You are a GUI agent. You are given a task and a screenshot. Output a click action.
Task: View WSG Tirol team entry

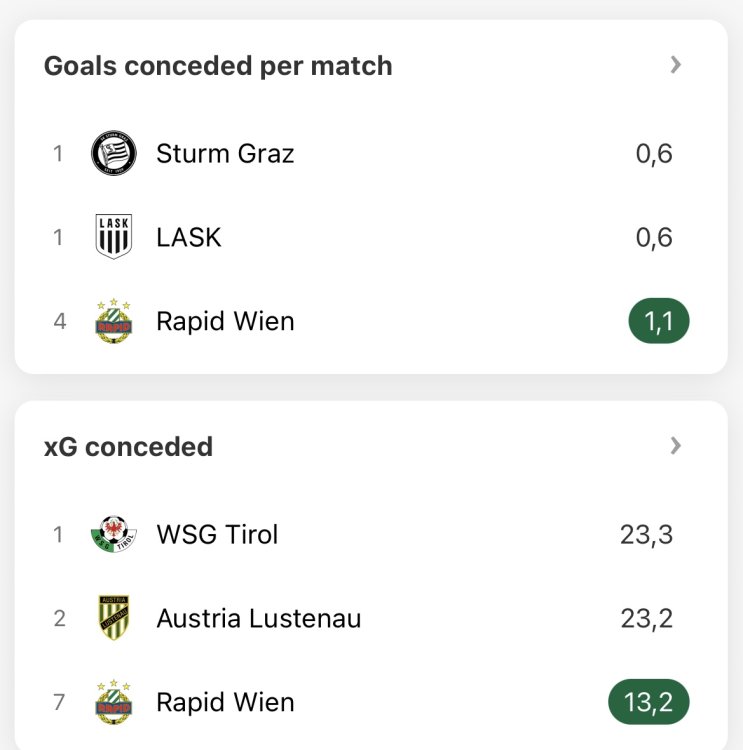point(217,535)
